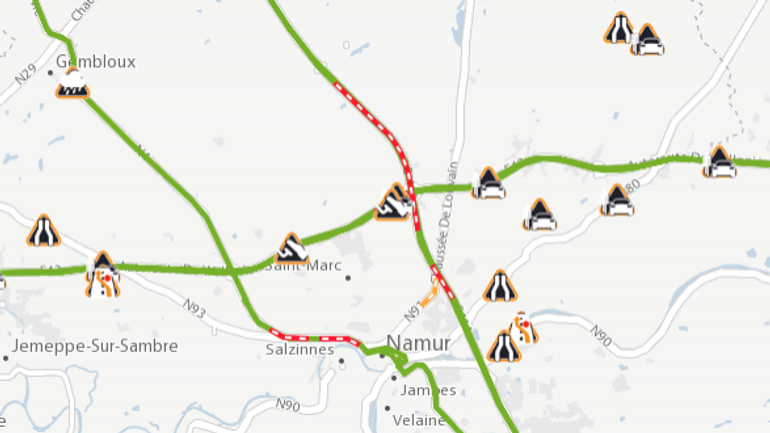Tap the roadworks marker on Saint-Marc label
The height and width of the screenshot is (433, 770).
[291, 249]
